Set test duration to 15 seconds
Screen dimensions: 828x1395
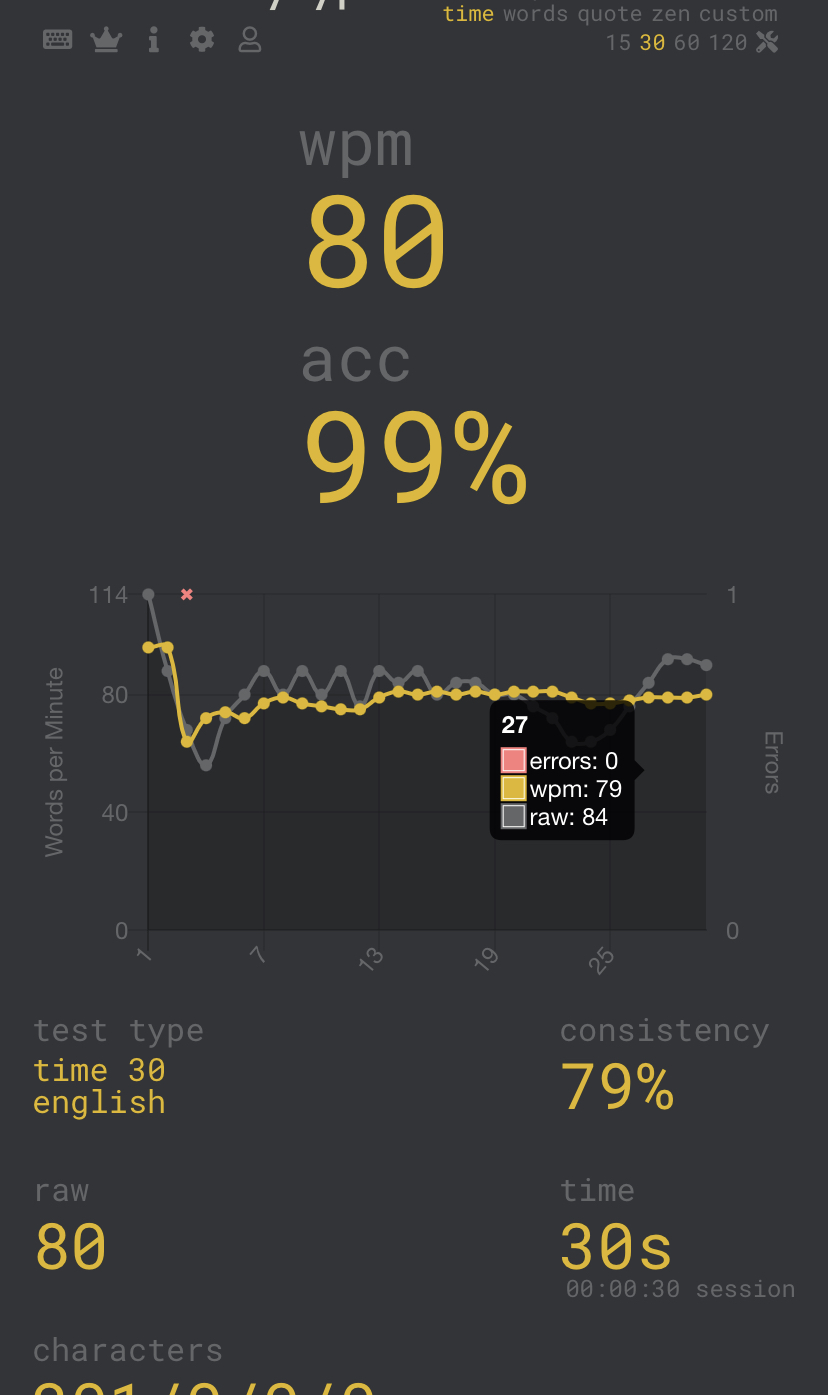click(618, 43)
